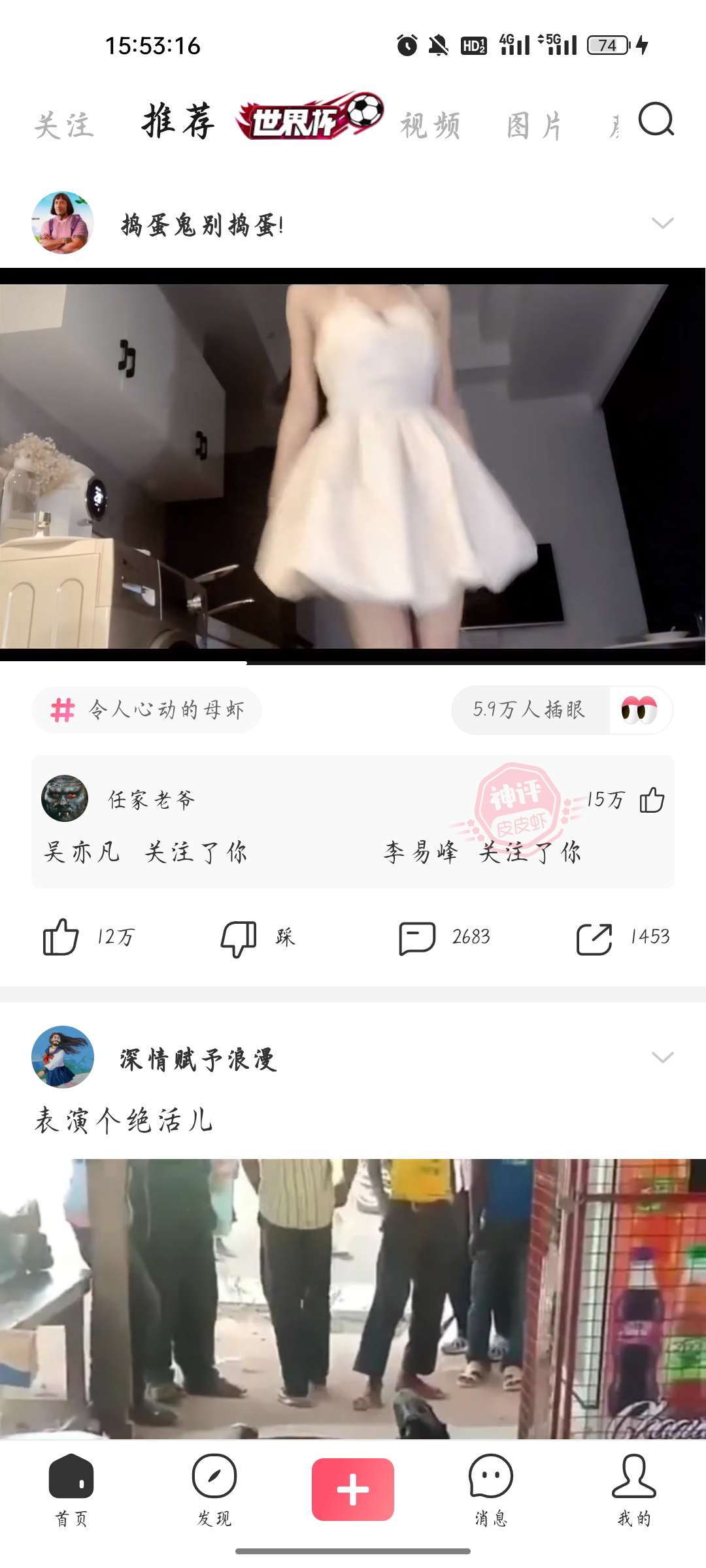Viewport: 706px width, 1568px height.
Task: Like 任家老爷's top comment
Action: 652,800
